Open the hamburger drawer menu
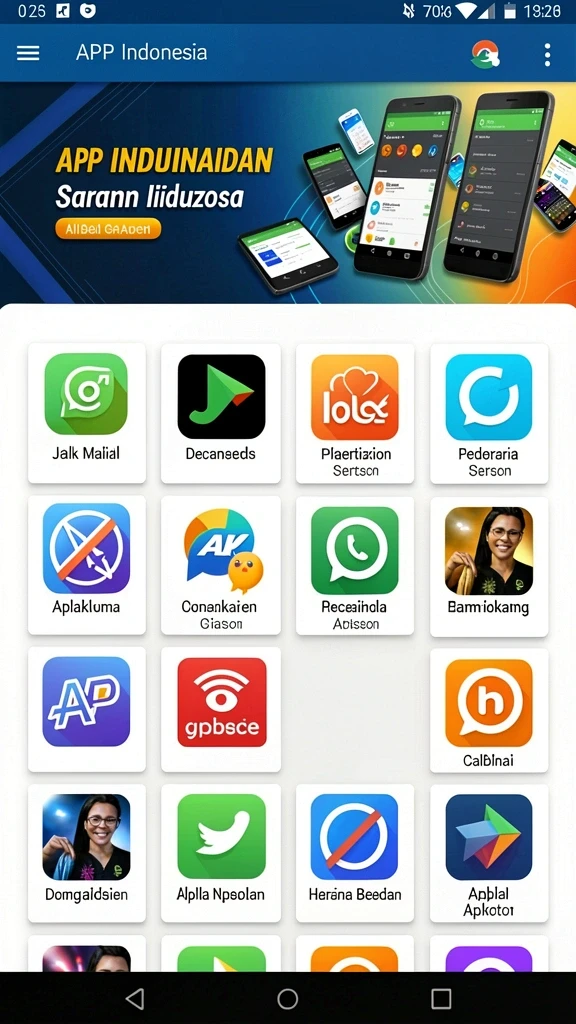 28,53
